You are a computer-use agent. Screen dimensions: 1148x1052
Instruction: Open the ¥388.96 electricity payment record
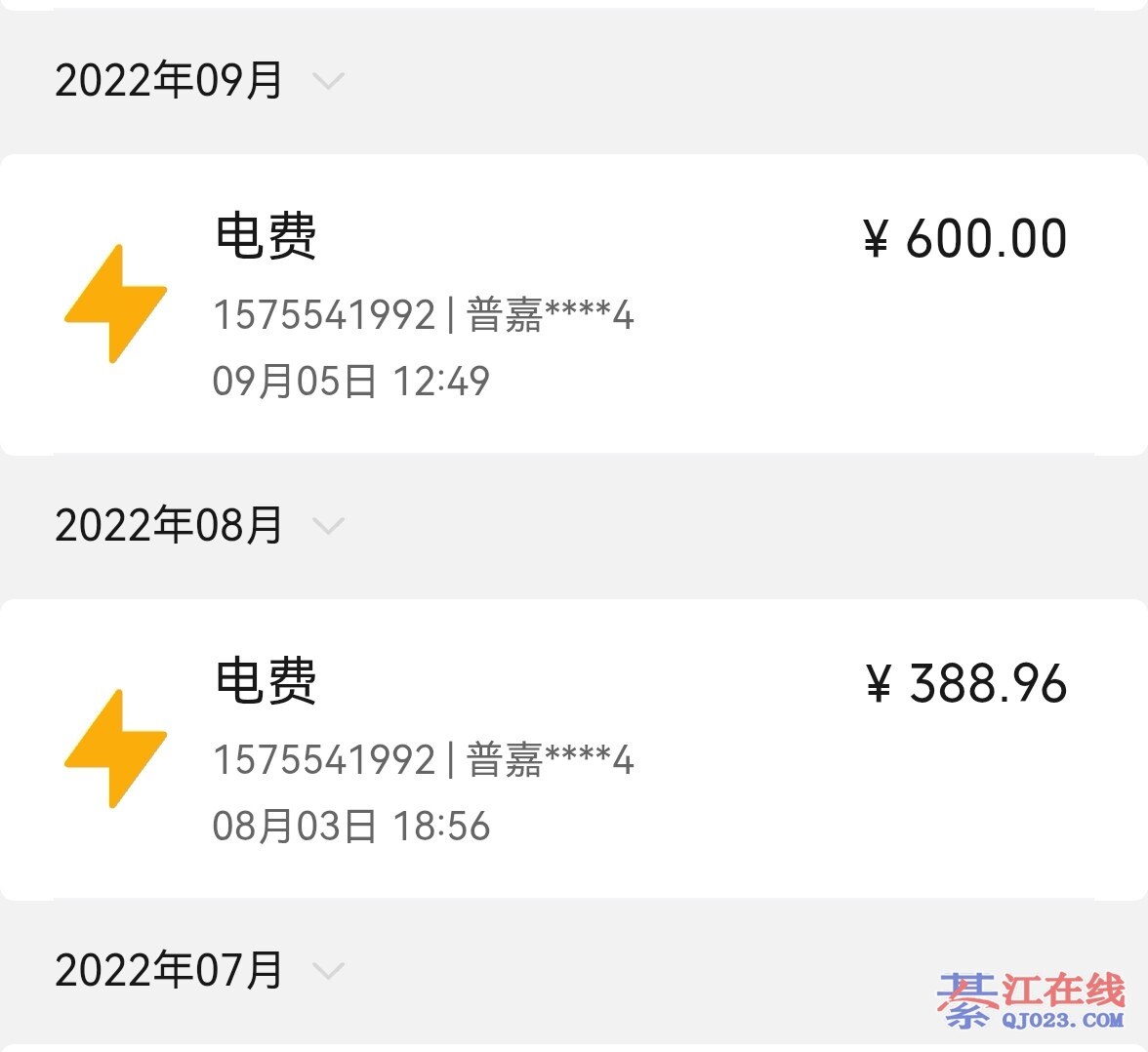[574, 749]
